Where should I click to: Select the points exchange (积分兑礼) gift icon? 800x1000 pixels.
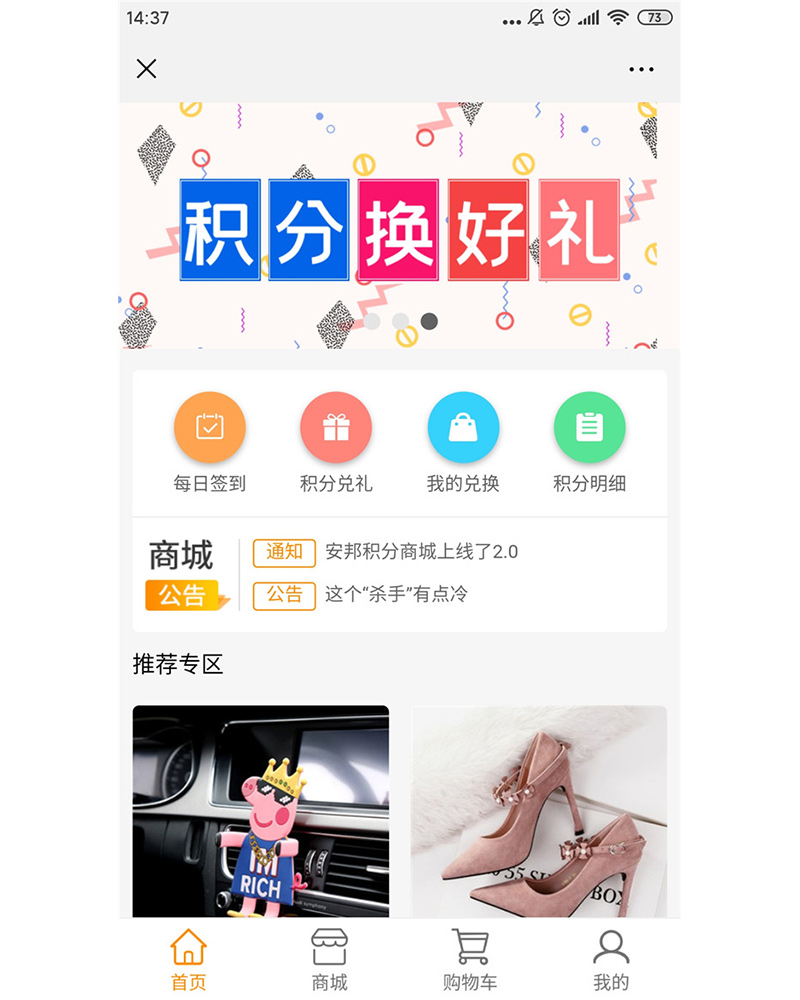(336, 426)
